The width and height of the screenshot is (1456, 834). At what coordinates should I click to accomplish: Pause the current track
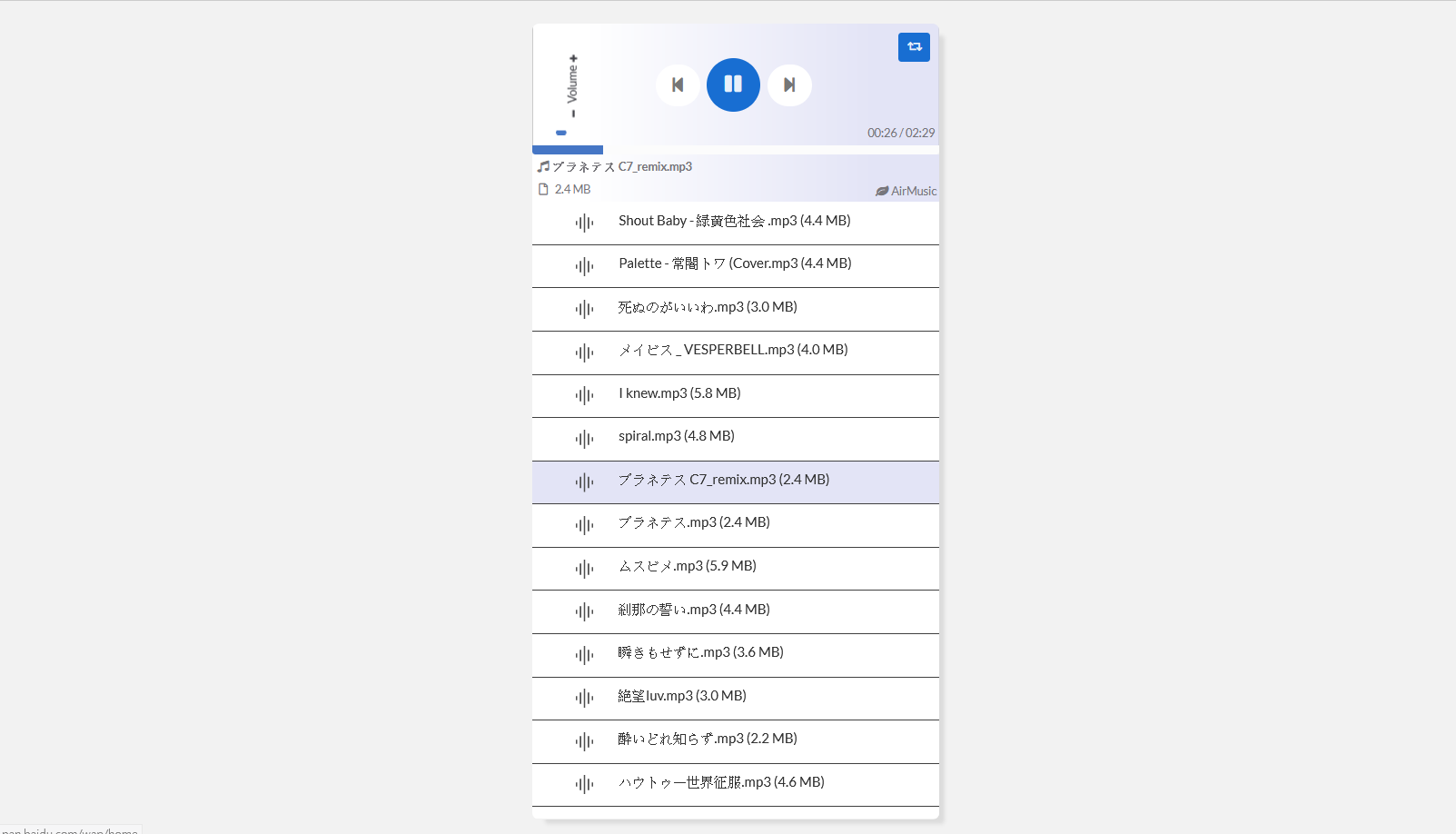[733, 84]
